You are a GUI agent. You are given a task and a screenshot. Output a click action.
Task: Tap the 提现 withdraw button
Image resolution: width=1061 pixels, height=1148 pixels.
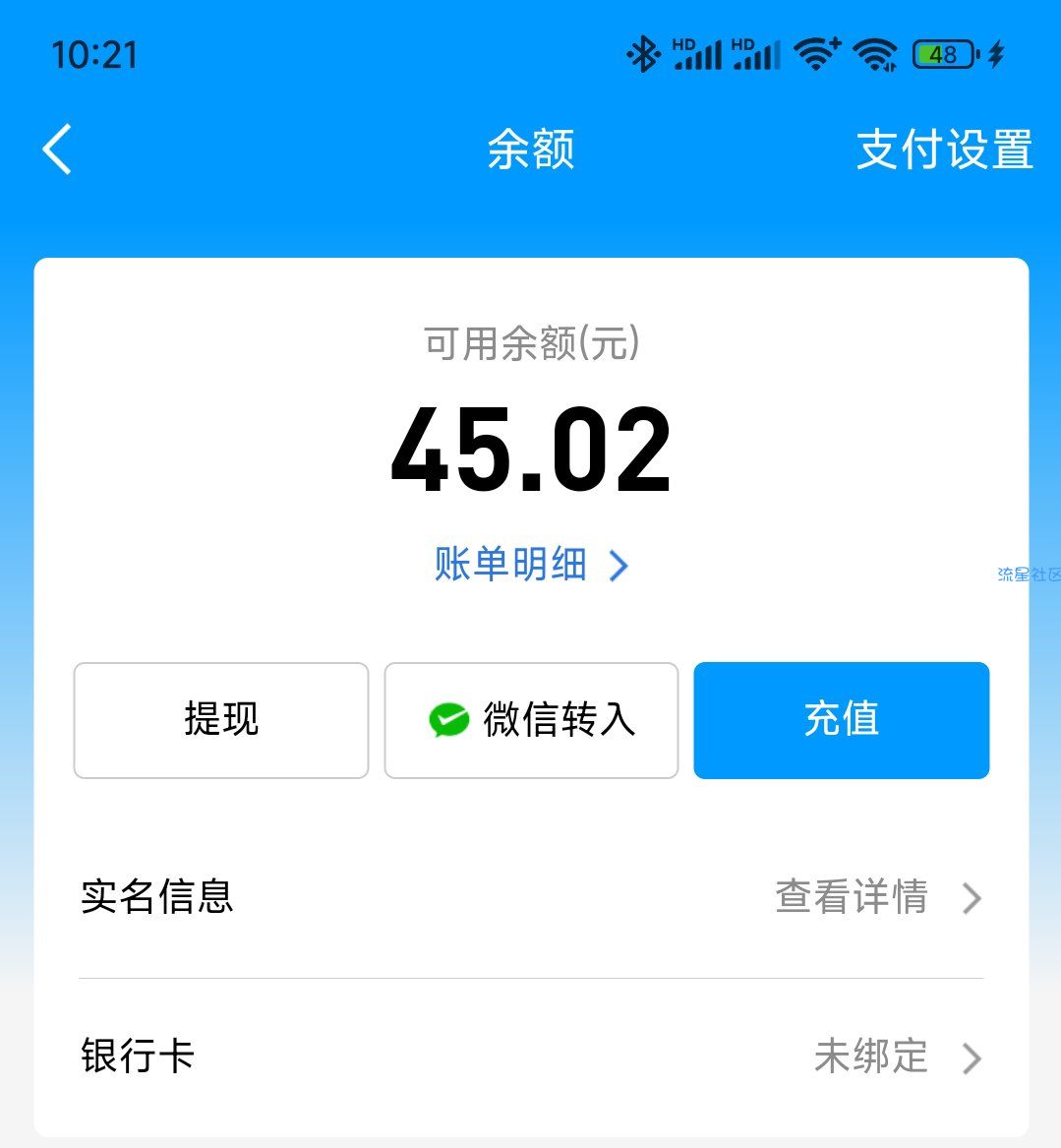coord(221,720)
